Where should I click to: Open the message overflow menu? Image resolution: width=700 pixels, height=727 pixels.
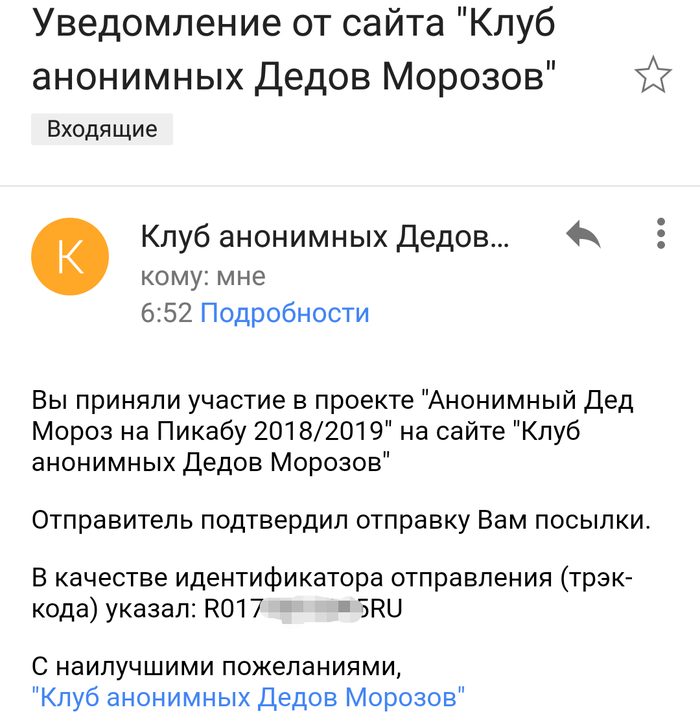660,233
